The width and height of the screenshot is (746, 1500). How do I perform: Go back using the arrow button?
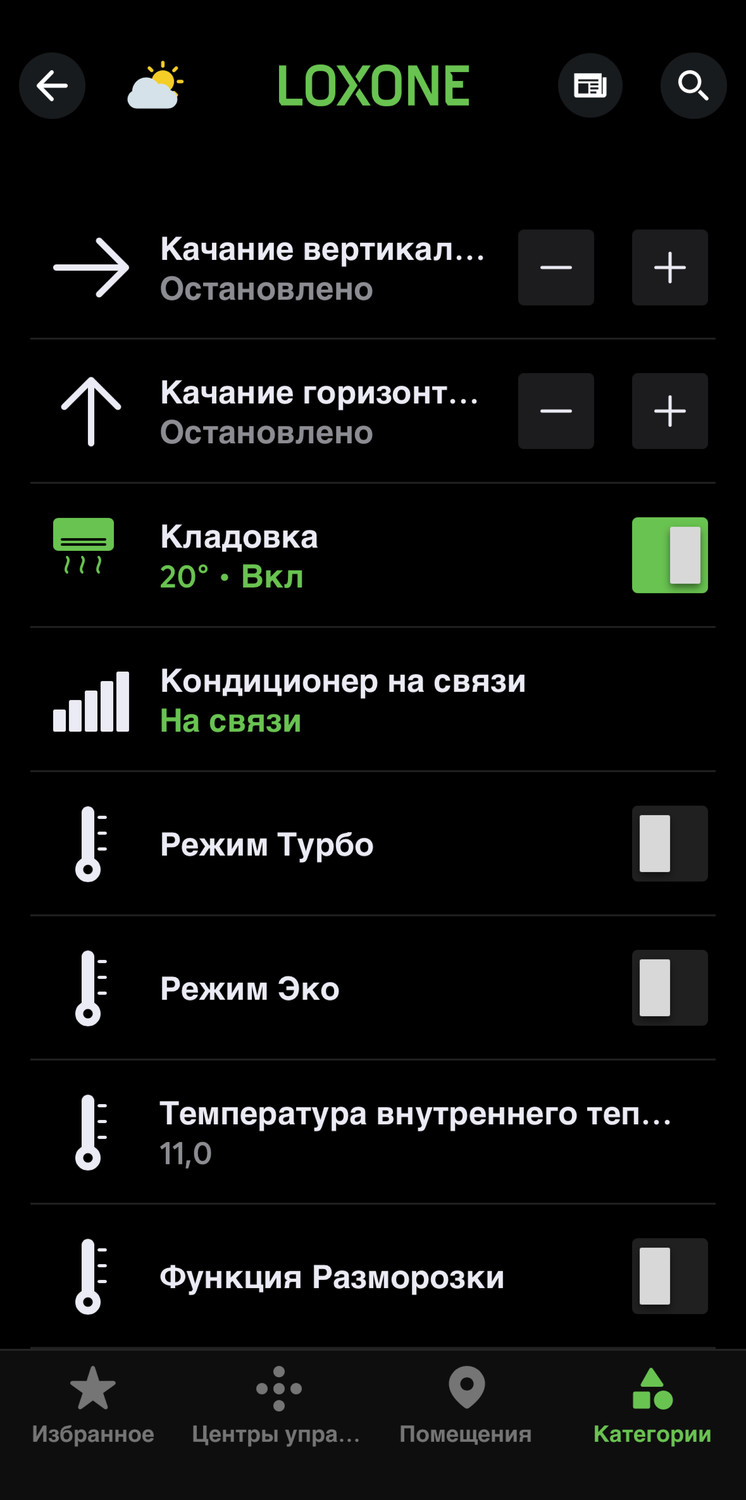pos(52,86)
